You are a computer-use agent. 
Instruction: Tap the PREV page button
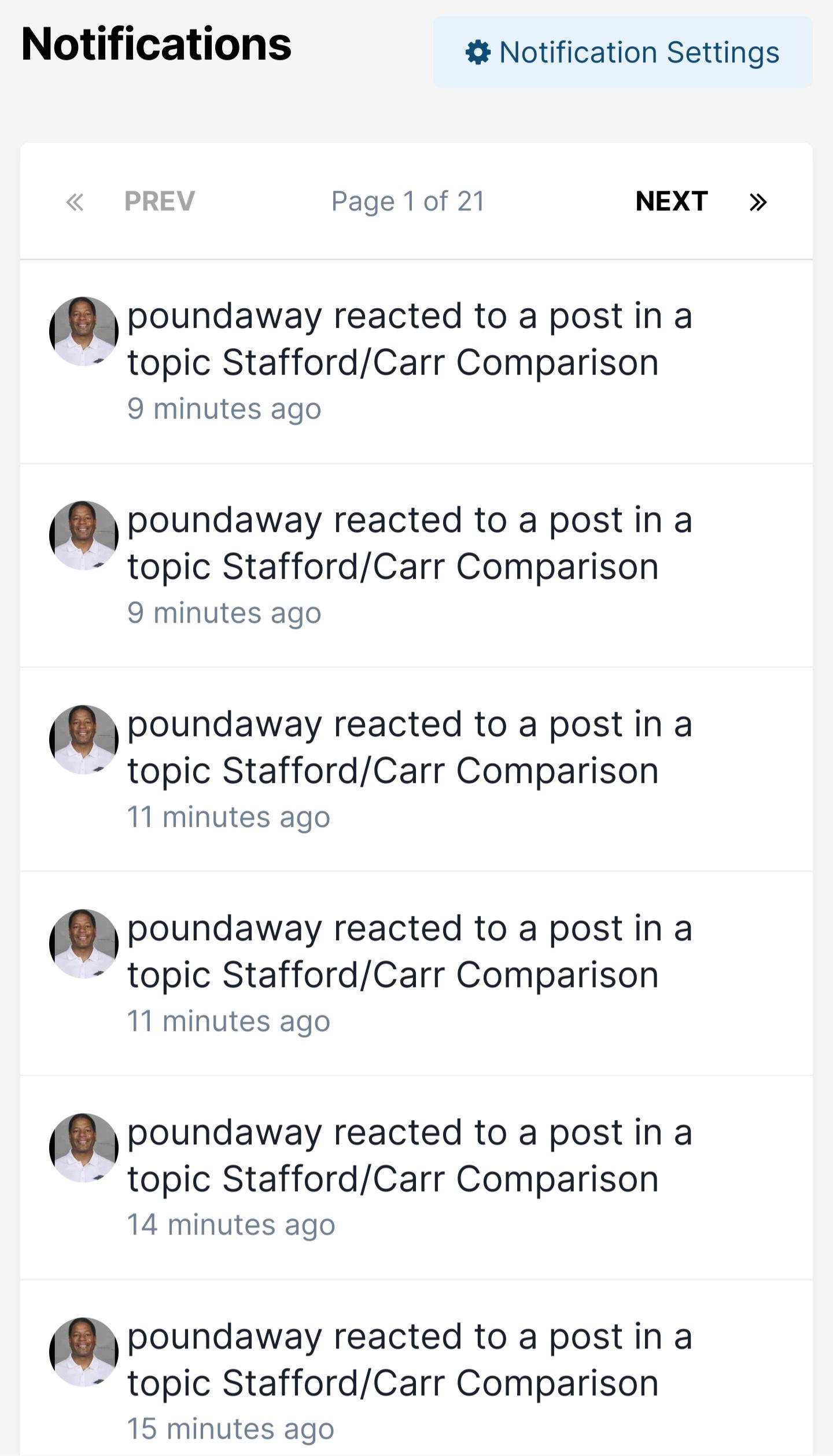(x=160, y=201)
